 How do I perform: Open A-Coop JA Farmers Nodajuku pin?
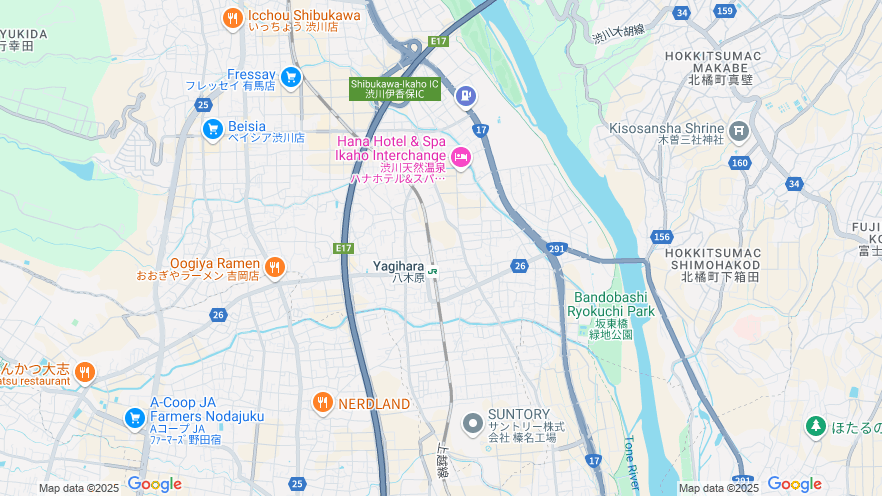point(134,417)
